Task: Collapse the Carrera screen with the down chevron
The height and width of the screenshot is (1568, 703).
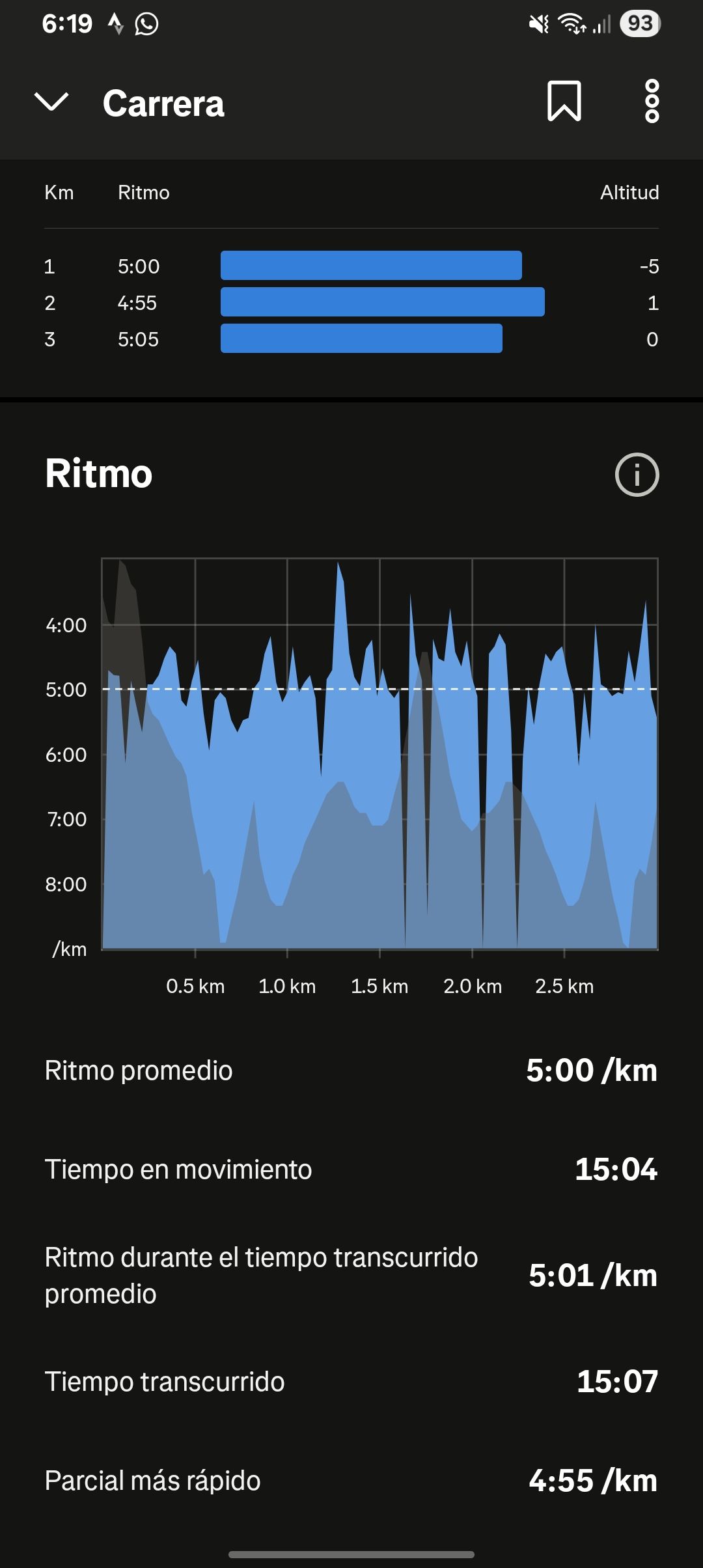Action: tap(51, 102)
